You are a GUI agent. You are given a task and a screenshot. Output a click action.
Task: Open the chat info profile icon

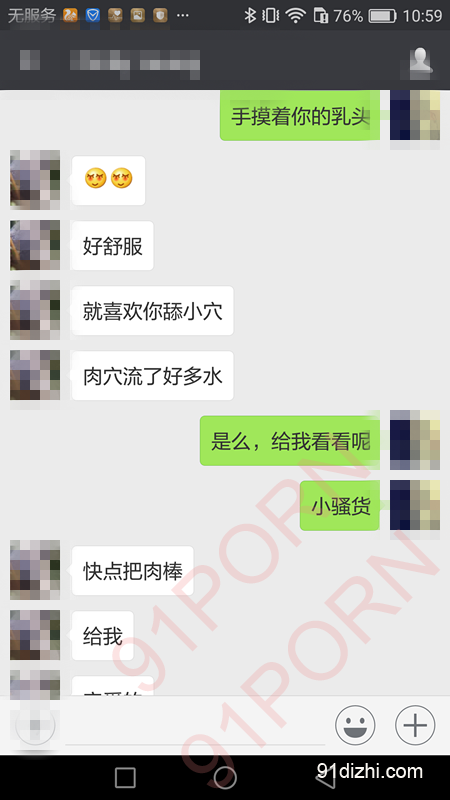point(421,61)
